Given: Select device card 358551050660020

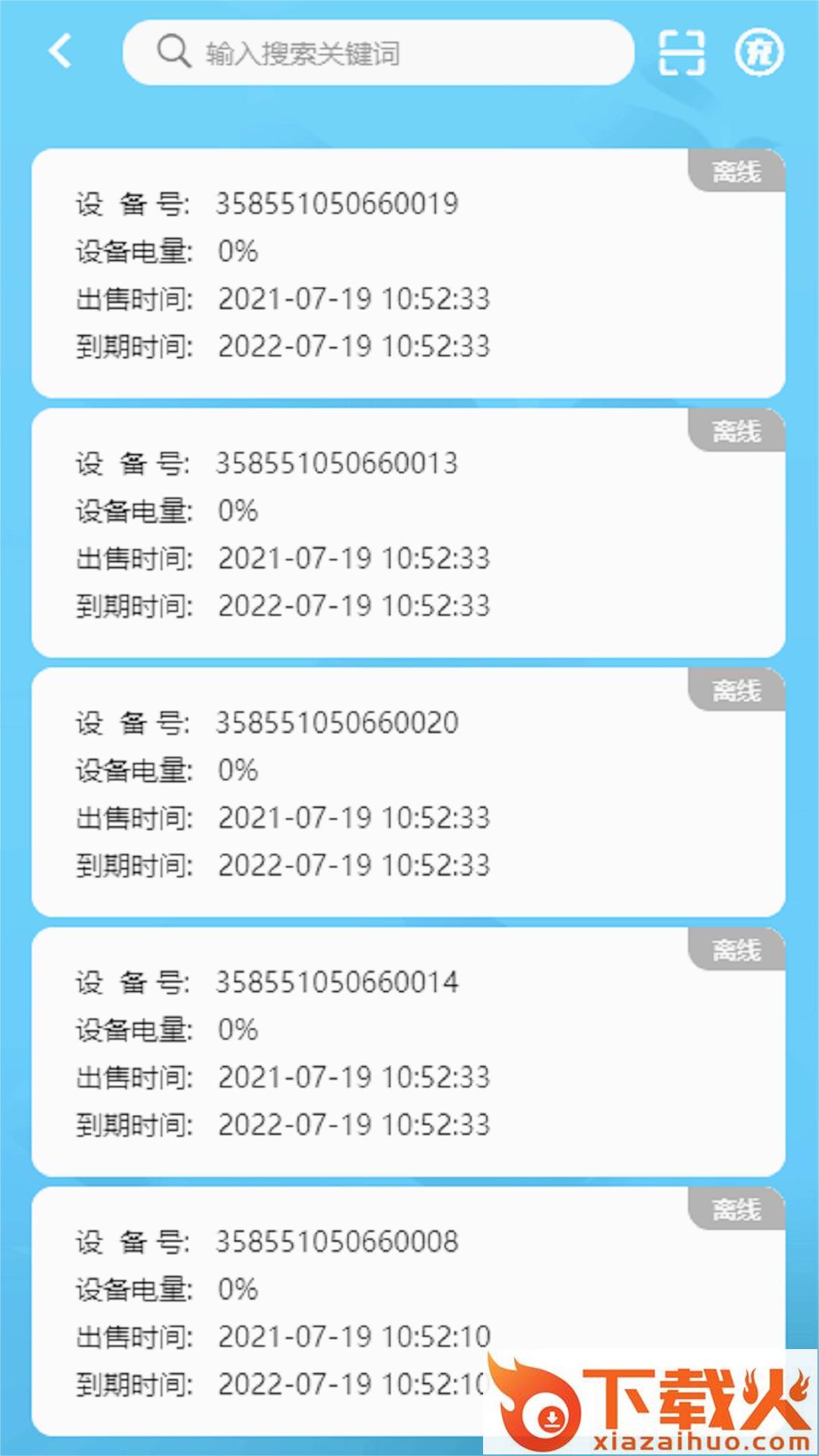Looking at the screenshot, I should tap(408, 792).
